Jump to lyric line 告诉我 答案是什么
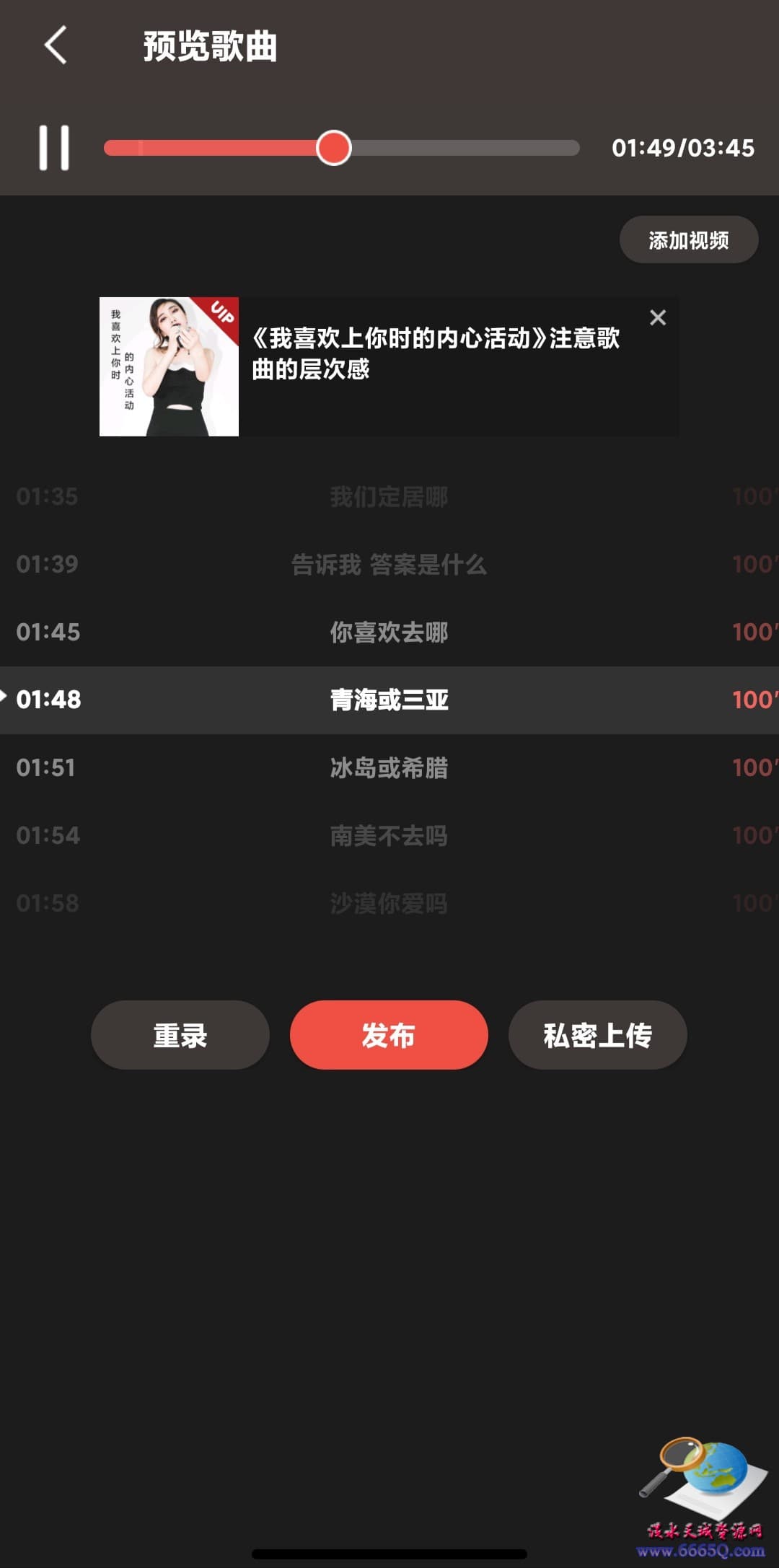Screen dimensions: 779x1568 (389, 564)
